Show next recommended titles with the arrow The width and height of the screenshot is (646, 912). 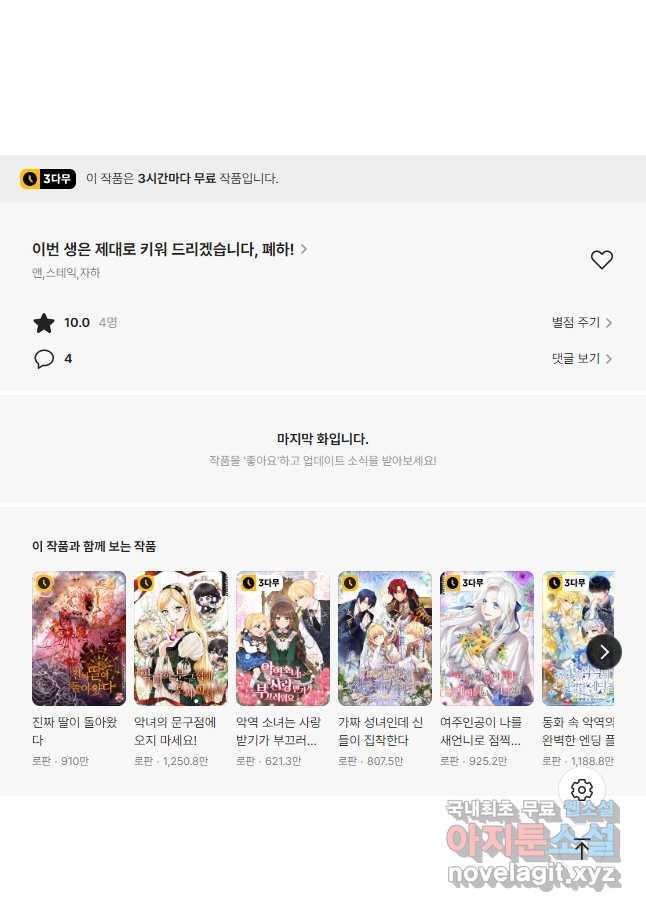[604, 652]
